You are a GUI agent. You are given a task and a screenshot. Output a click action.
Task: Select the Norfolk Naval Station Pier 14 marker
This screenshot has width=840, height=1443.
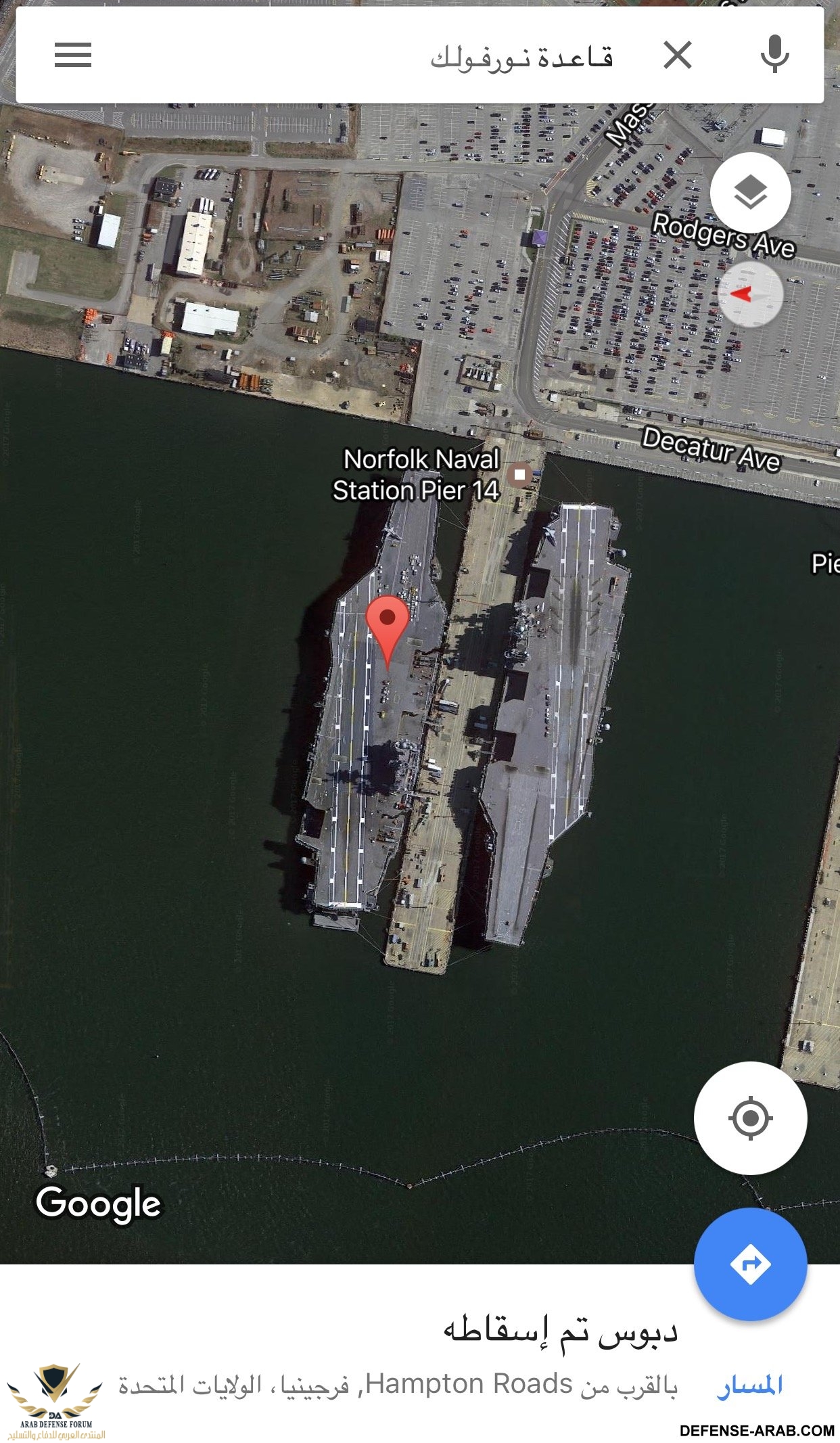(519, 475)
